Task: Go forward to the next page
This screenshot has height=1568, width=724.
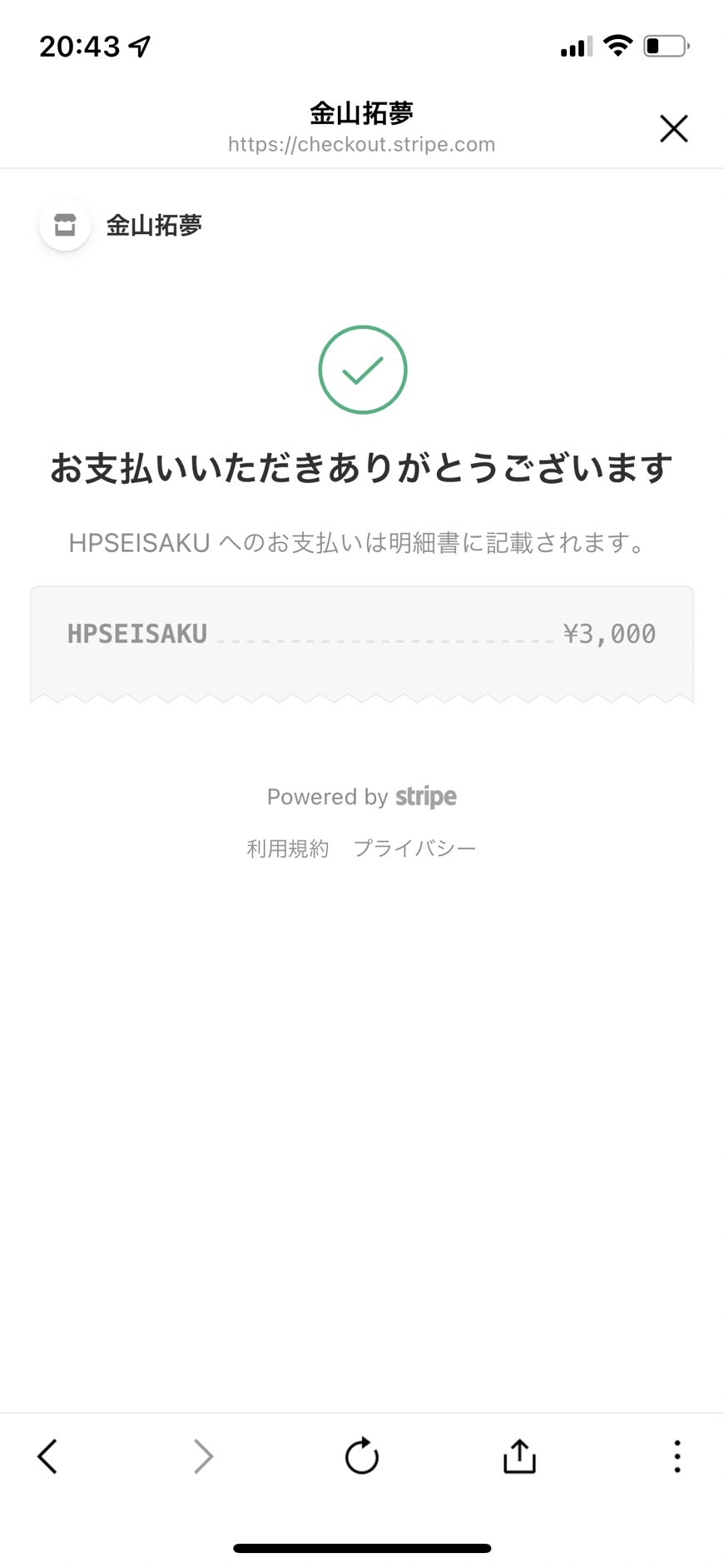Action: [x=204, y=1456]
